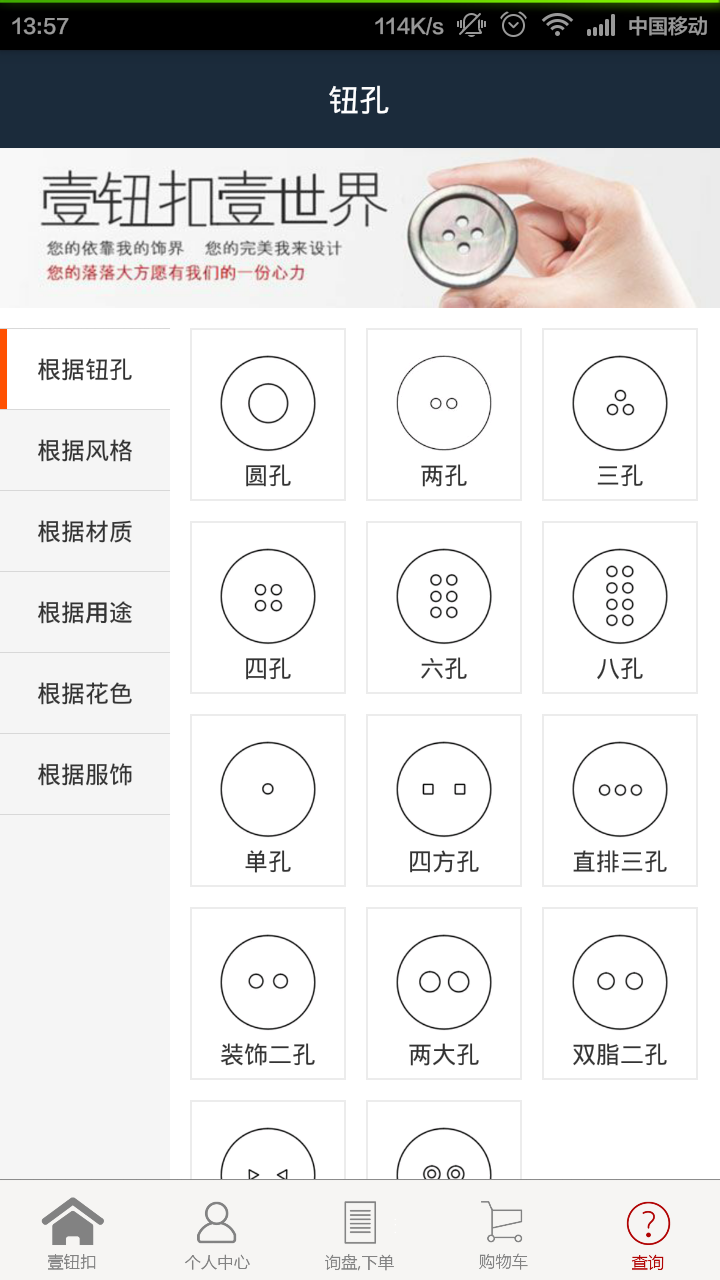Choose the 装饰二孔 tile
Screen dimensions: 720x1280
[x=268, y=994]
